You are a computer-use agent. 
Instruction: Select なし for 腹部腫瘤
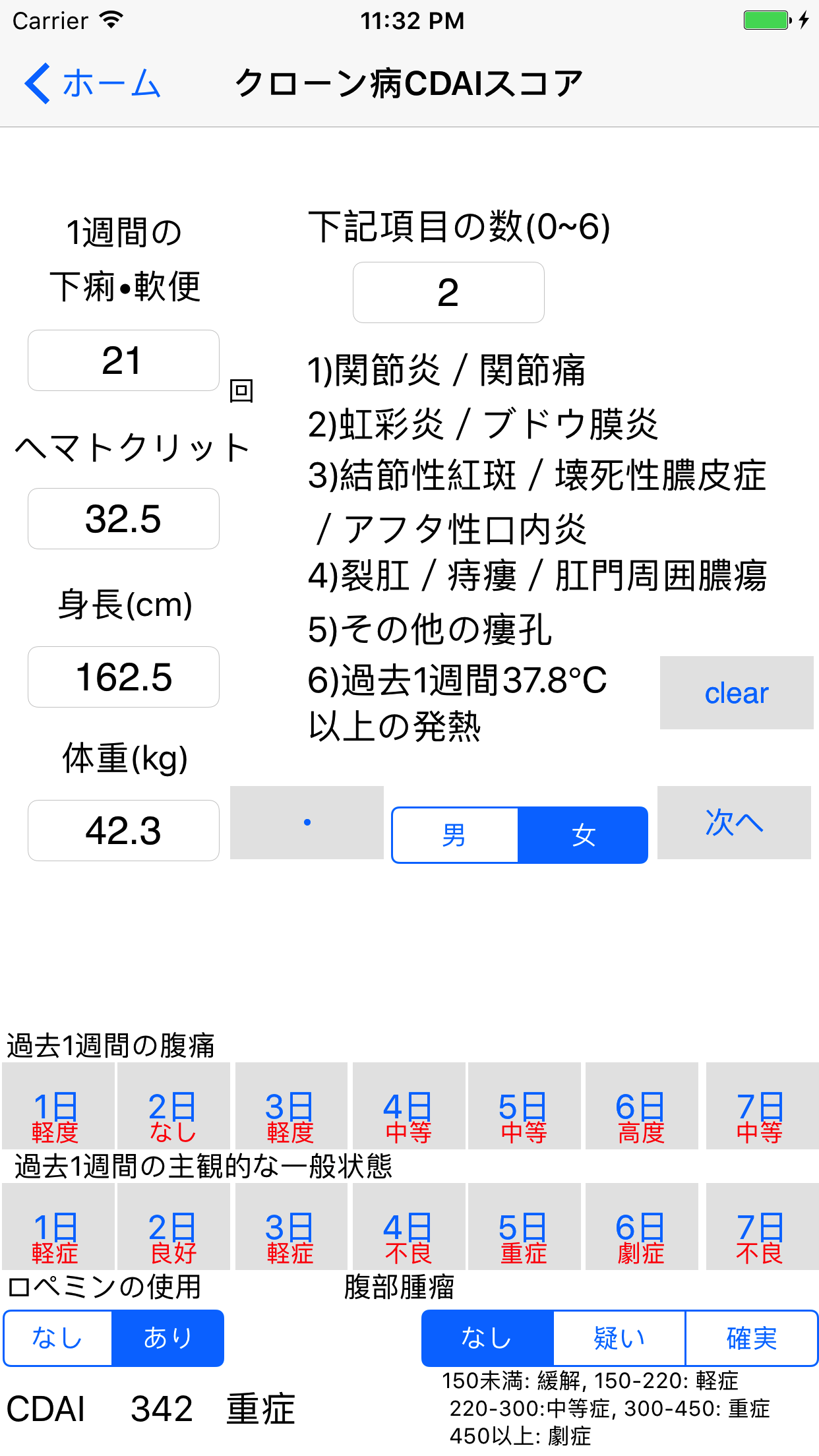[486, 1337]
